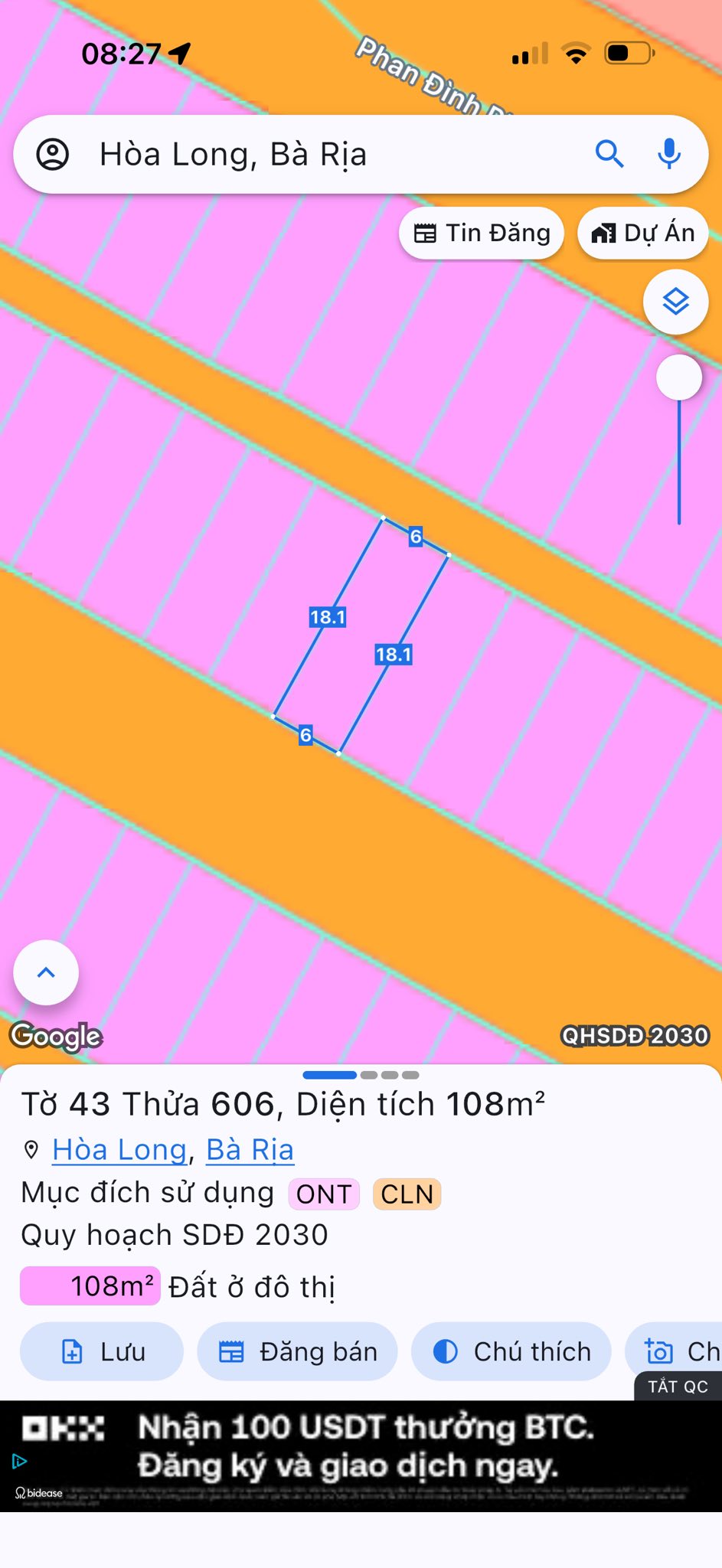Viewport: 722px width, 1568px height.
Task: Open the map layers switcher icon
Action: (675, 302)
